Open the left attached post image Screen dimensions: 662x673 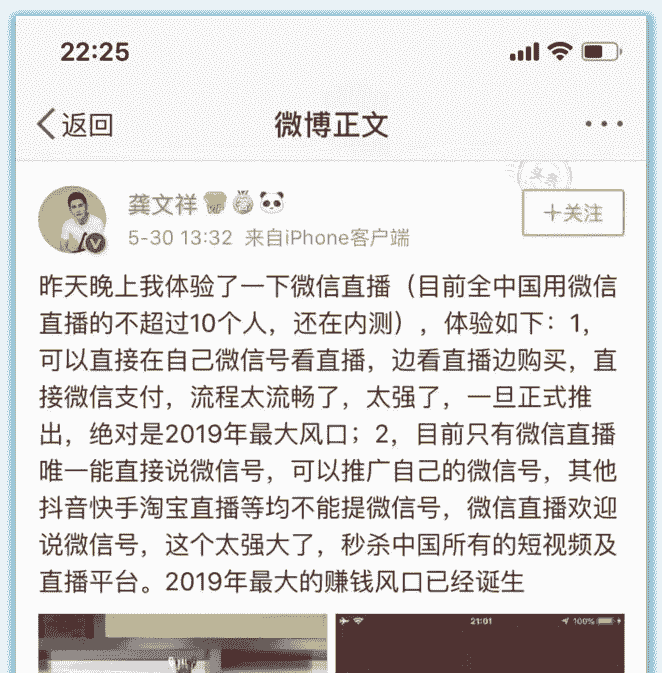click(x=182, y=643)
